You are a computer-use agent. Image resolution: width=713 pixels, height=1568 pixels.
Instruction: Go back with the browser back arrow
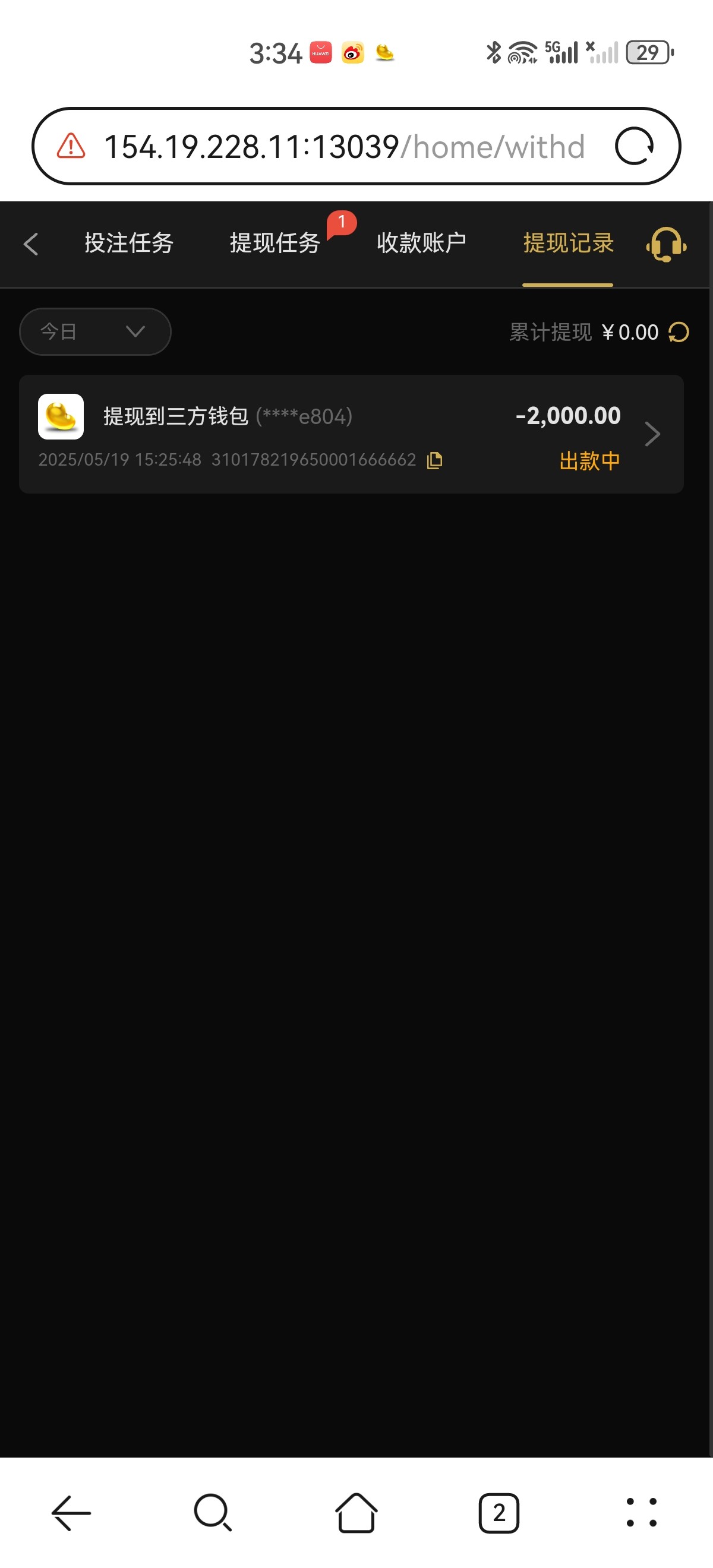tap(71, 1513)
